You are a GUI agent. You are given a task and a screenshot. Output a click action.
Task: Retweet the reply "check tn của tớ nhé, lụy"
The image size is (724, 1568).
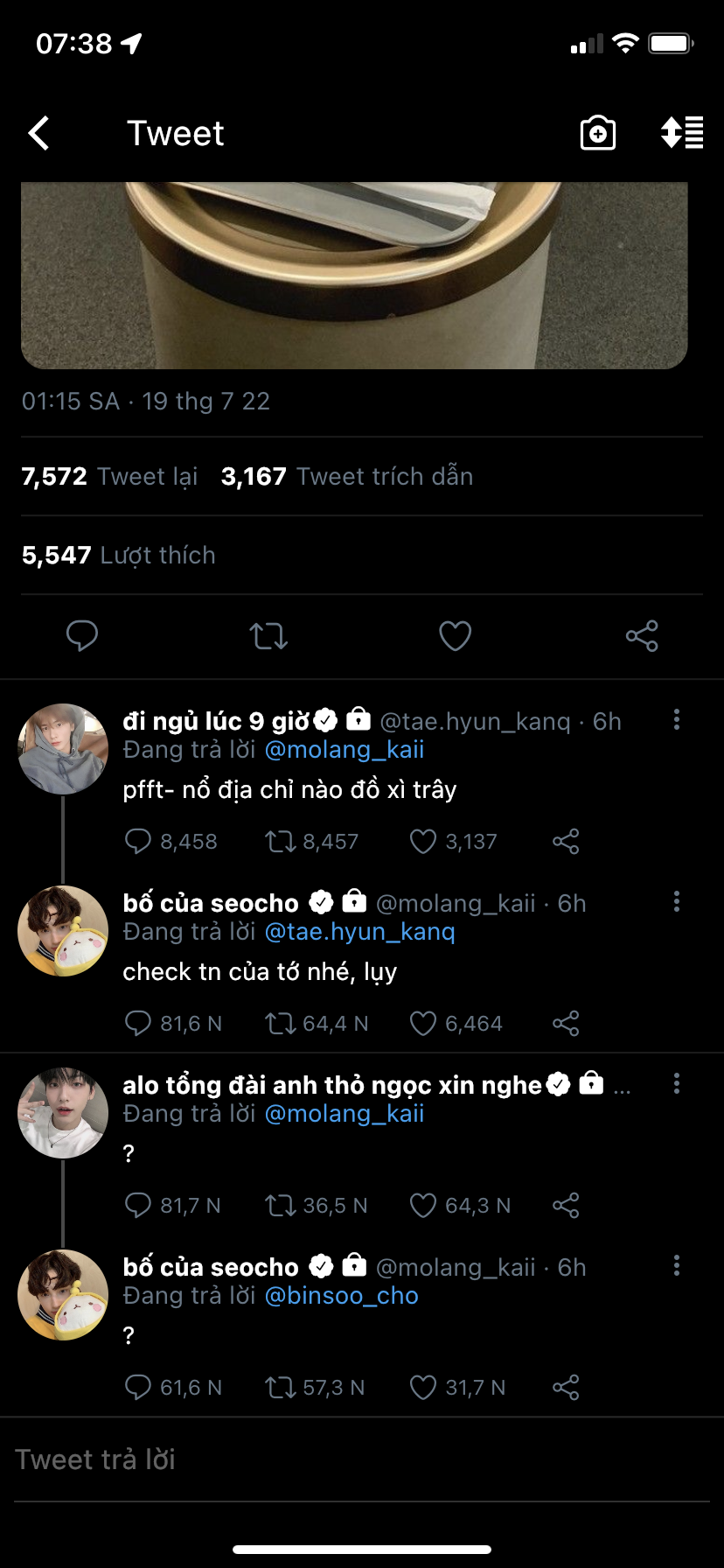pos(281,1024)
